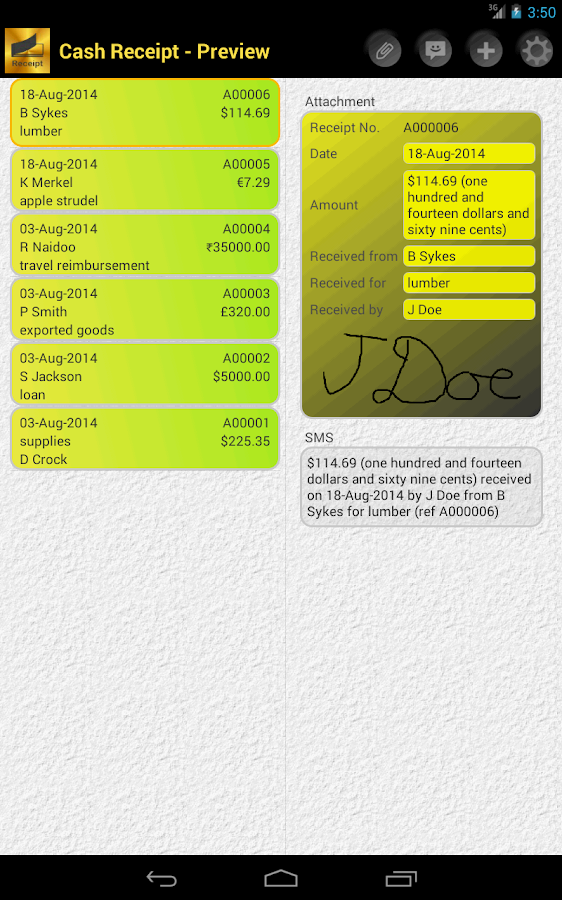Add a new receipt with plus icon

click(x=486, y=51)
